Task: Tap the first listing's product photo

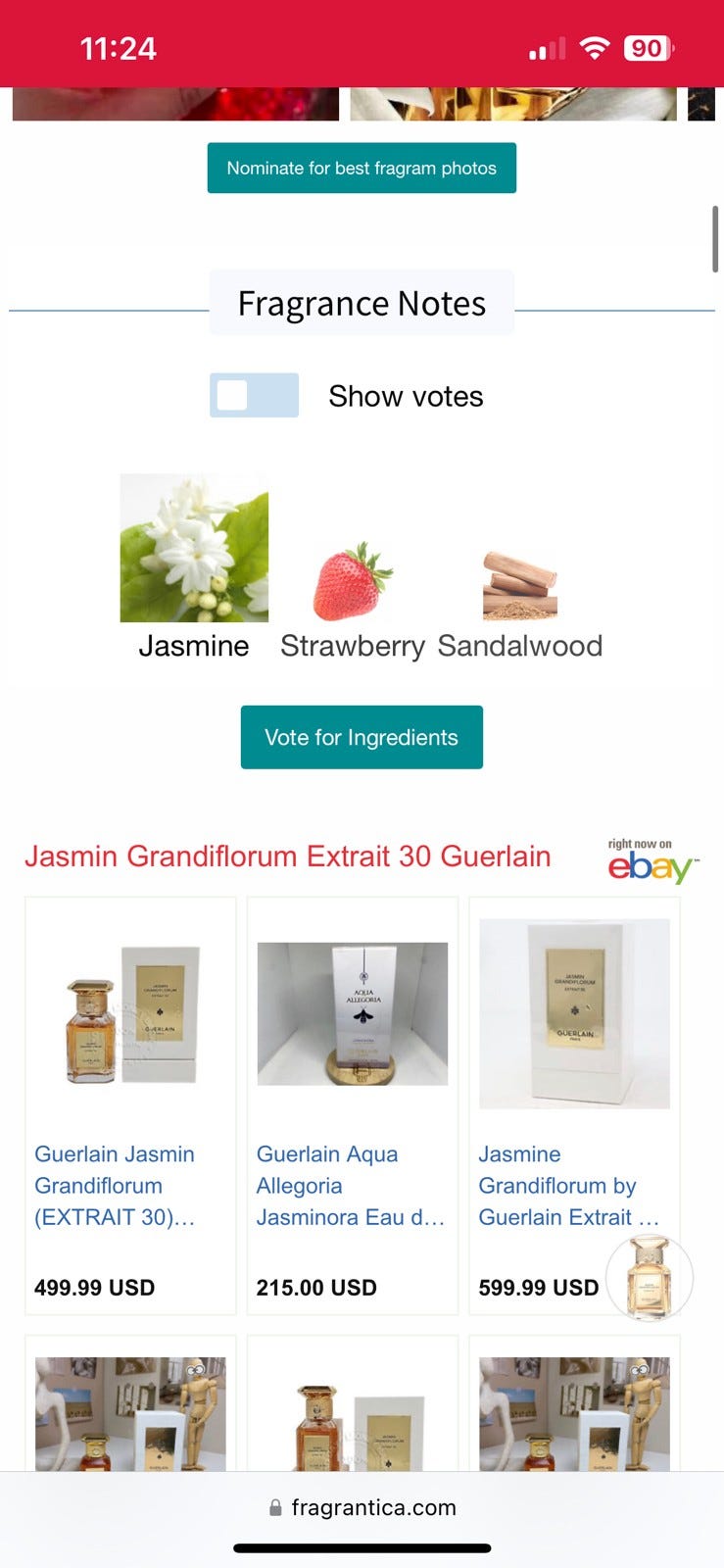Action: click(129, 1013)
